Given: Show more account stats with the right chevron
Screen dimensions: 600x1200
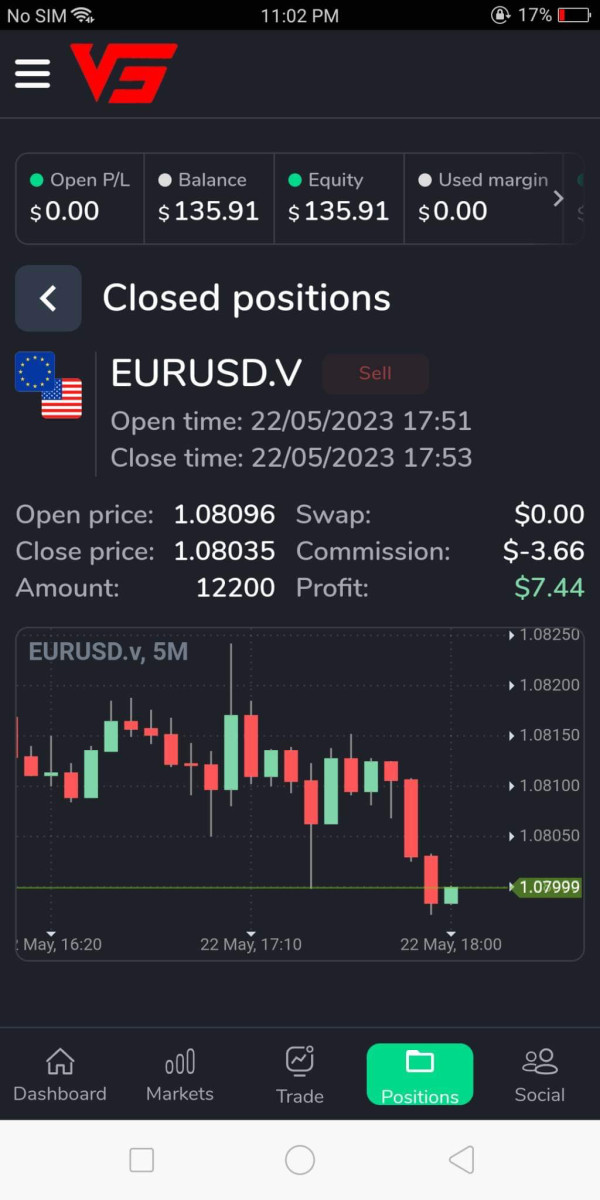Looking at the screenshot, I should [558, 198].
